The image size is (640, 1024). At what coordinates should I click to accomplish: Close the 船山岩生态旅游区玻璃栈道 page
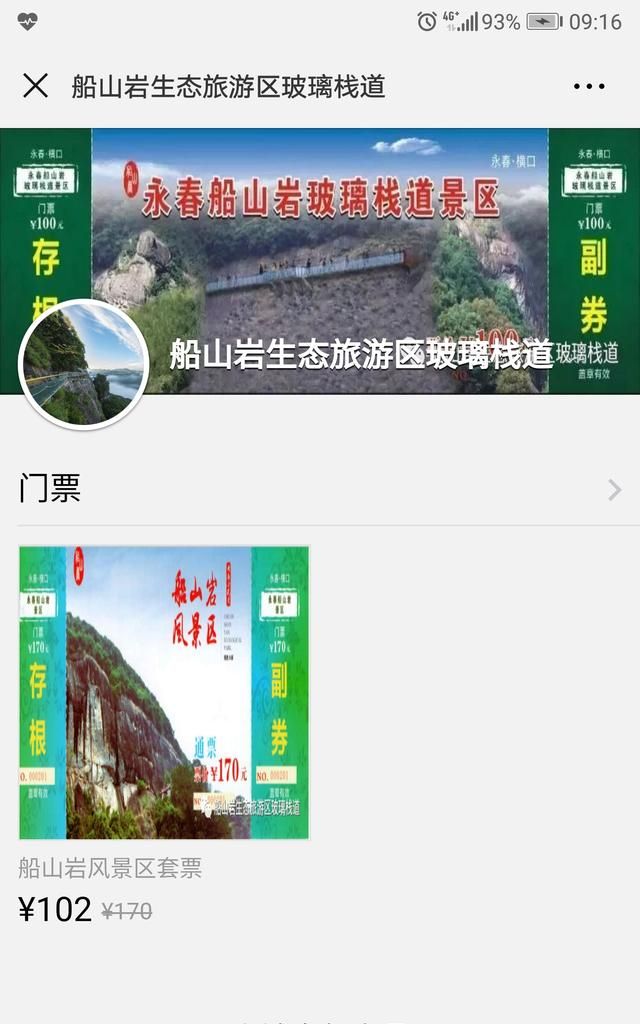tap(35, 86)
